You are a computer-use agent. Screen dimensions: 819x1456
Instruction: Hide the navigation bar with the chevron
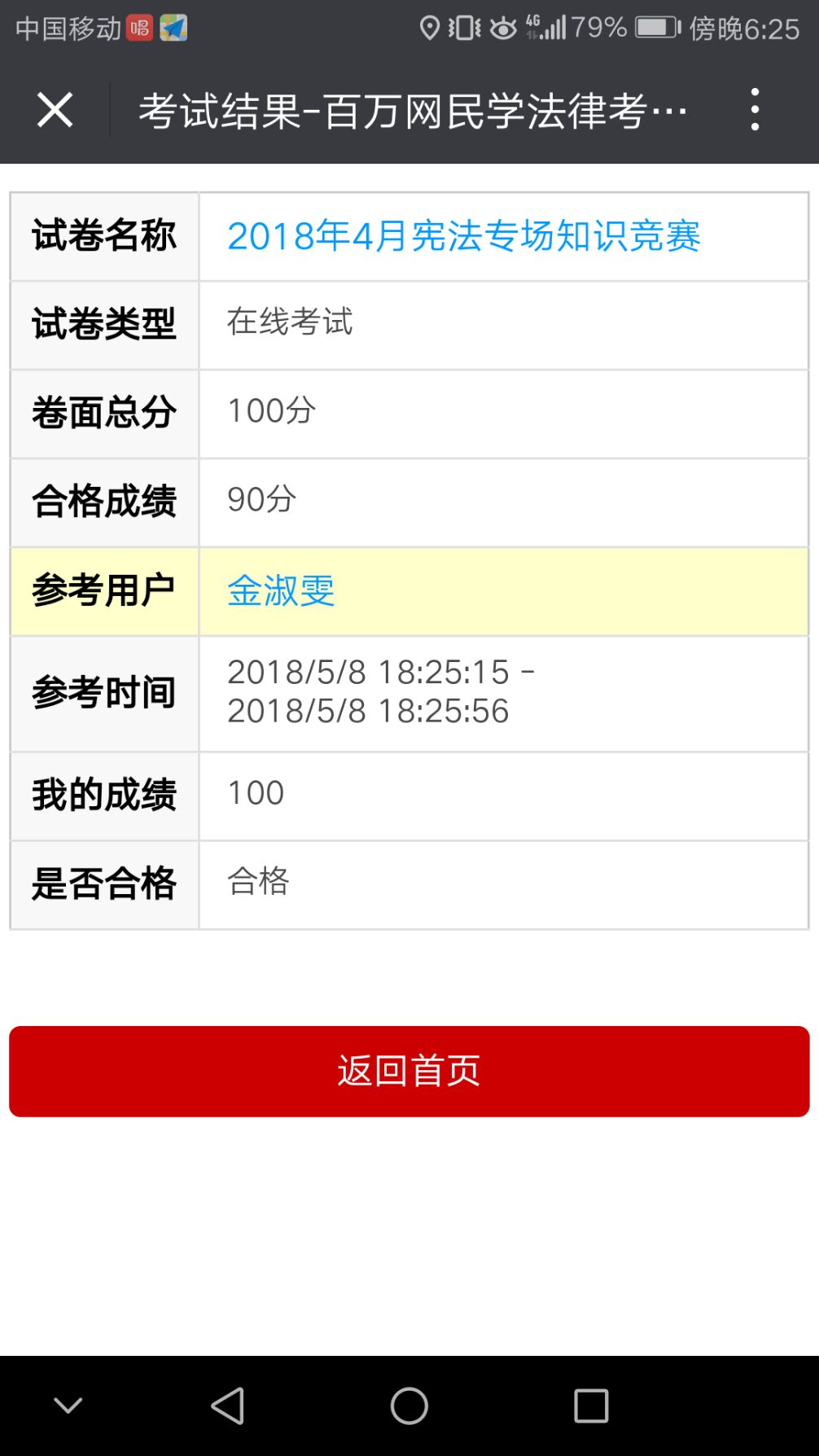click(68, 1406)
